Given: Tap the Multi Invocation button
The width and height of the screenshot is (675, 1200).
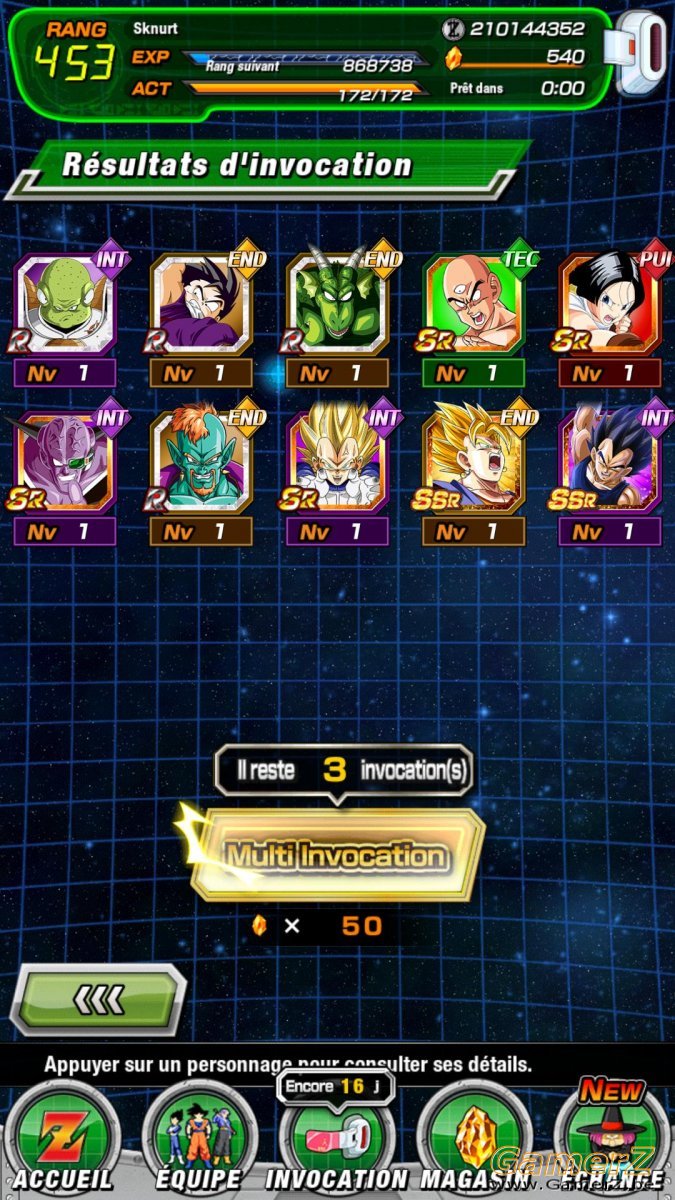Looking at the screenshot, I should coord(337,855).
